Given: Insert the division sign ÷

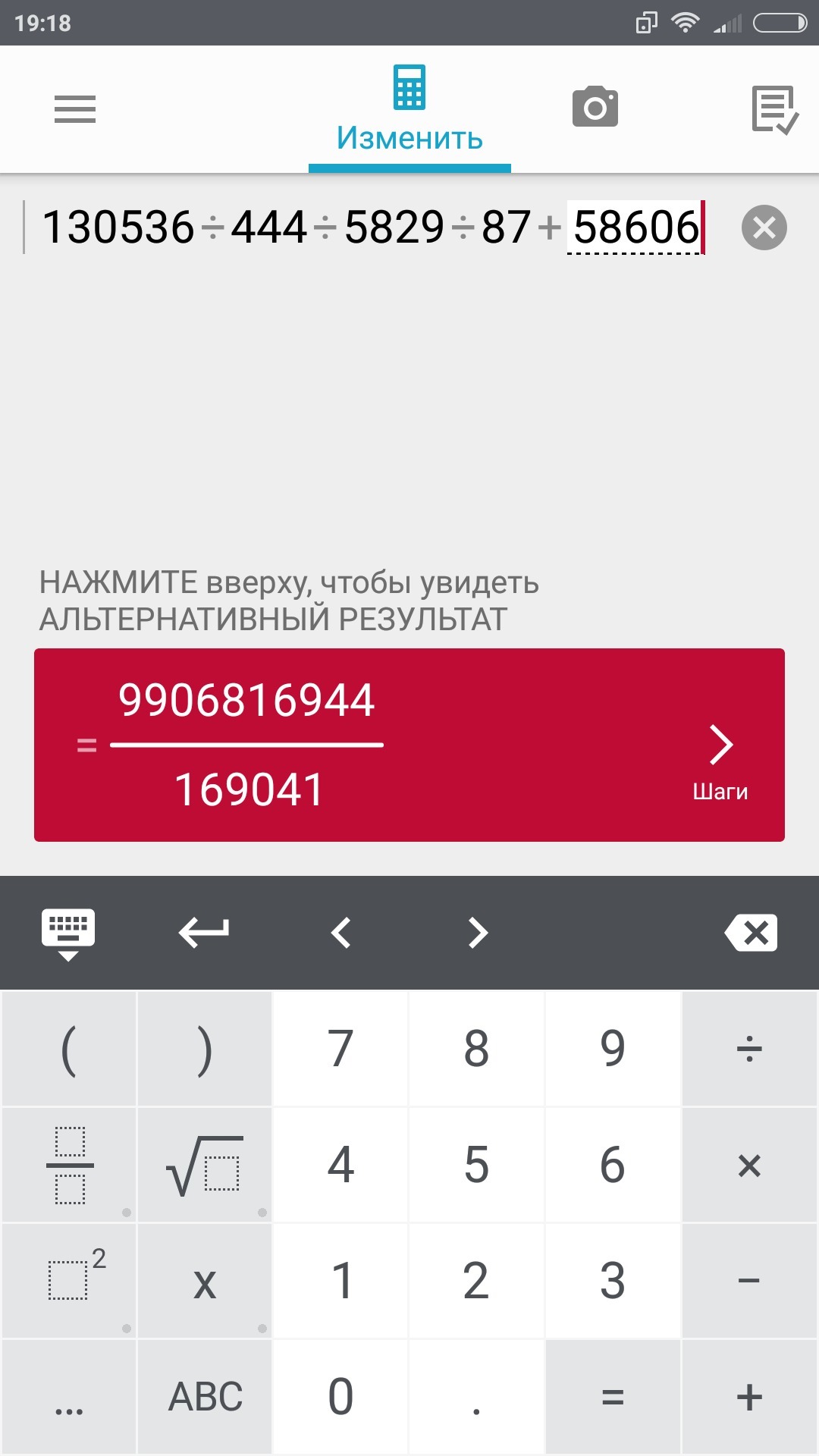Looking at the screenshot, I should (750, 1049).
